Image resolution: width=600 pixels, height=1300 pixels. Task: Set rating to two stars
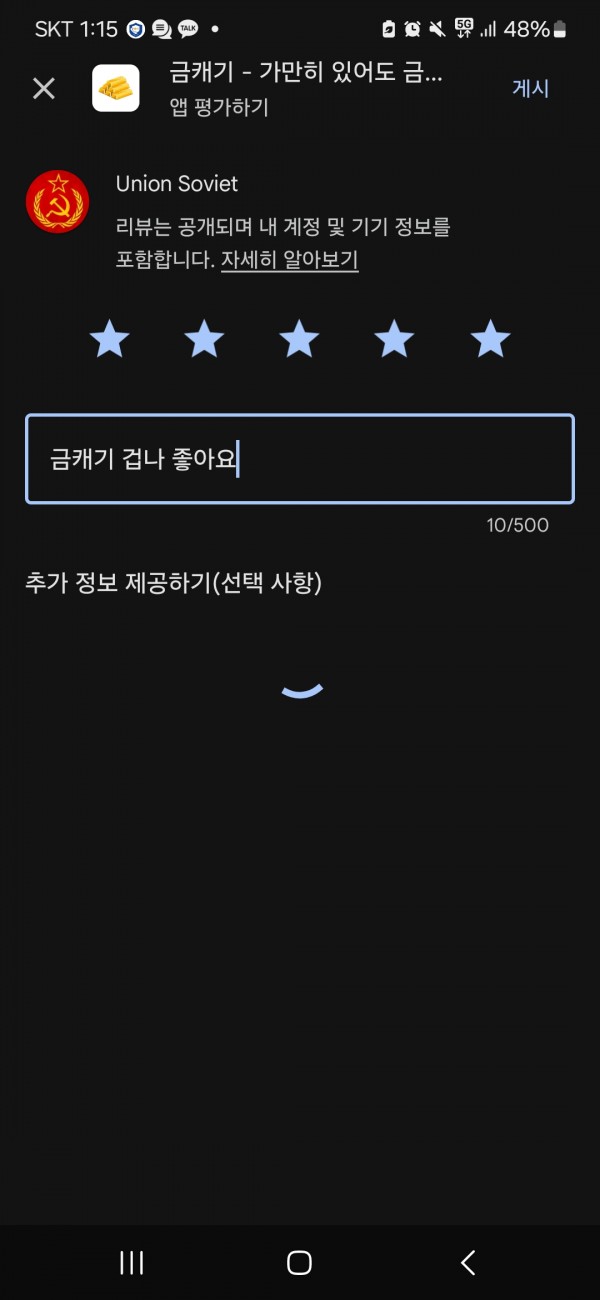(x=205, y=340)
